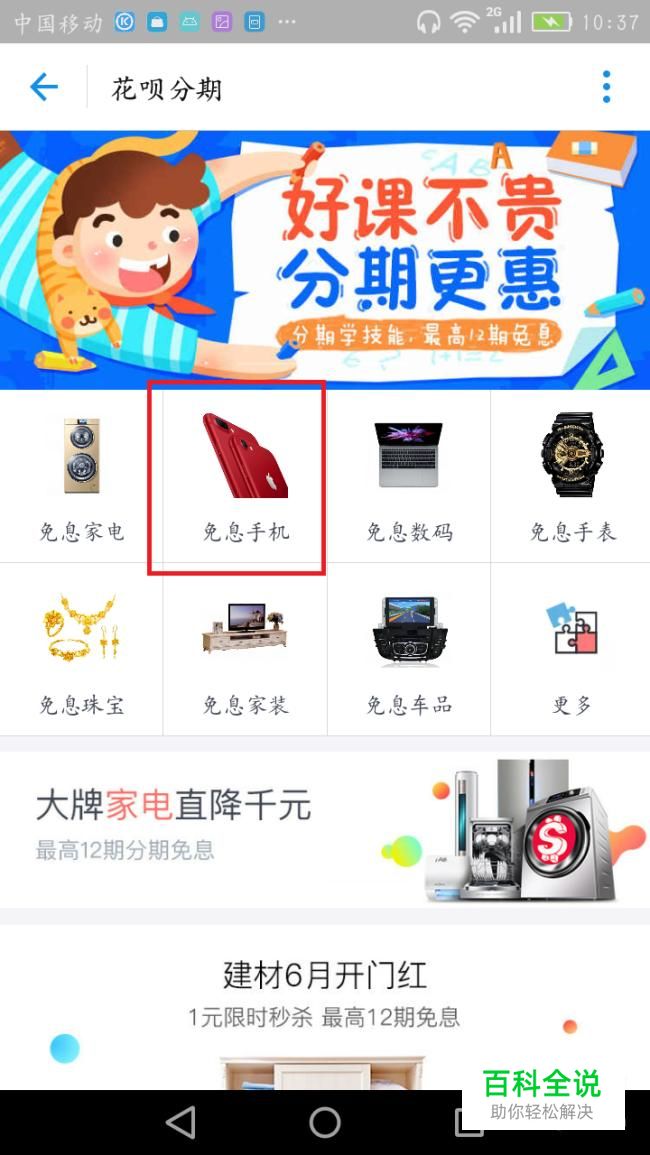
Task: Tap 更多 to see more categories
Action: click(571, 649)
